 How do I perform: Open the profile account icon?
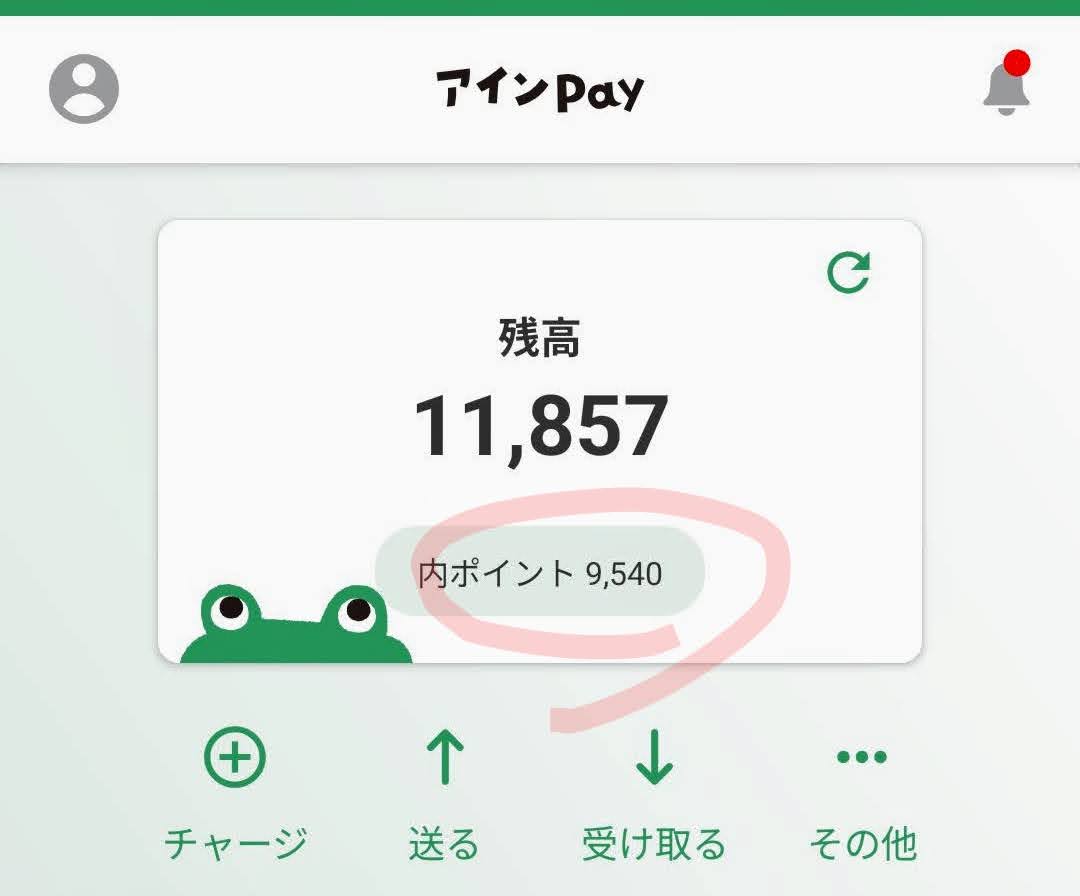(x=84, y=89)
